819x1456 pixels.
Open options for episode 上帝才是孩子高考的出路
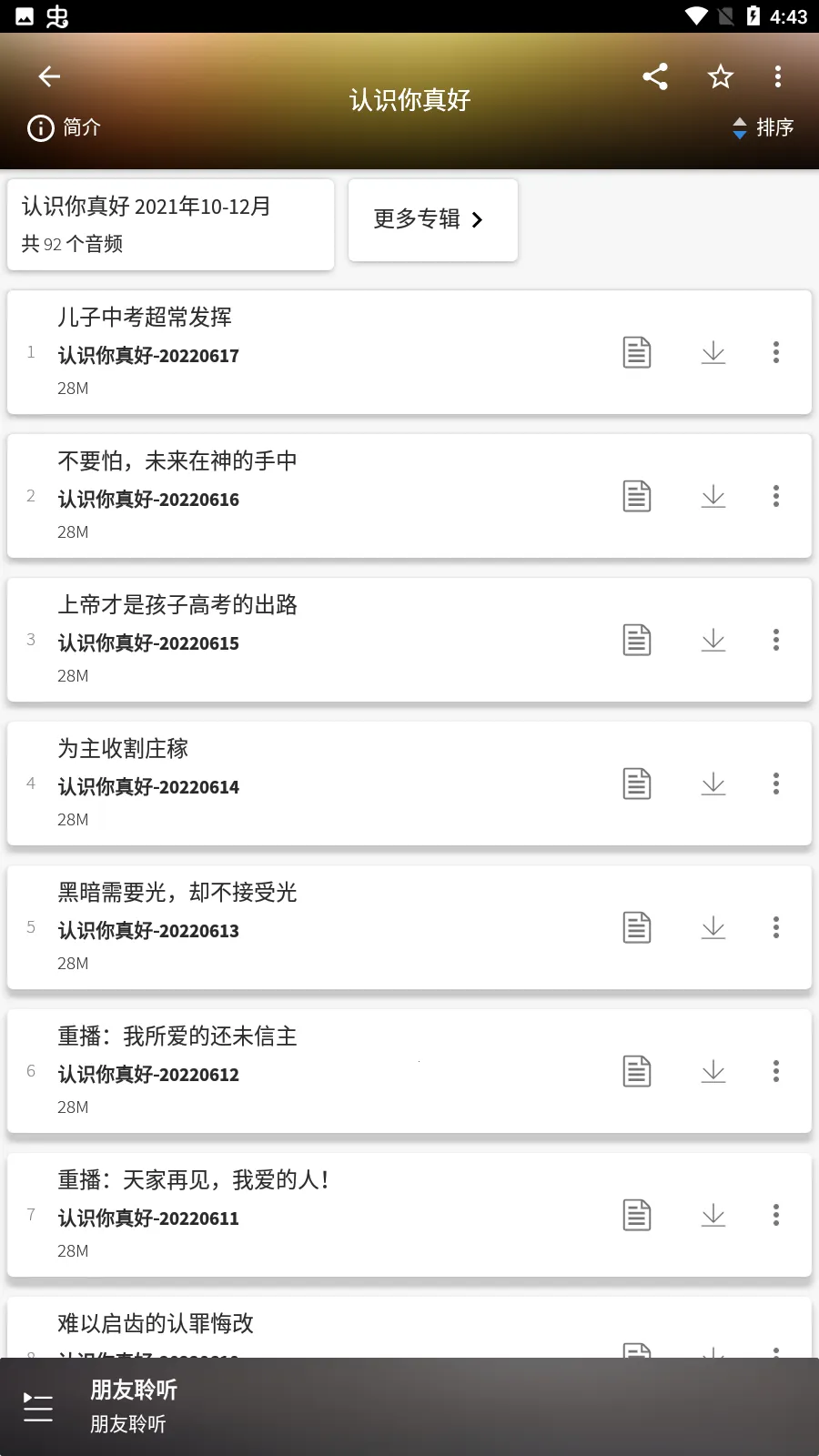point(776,640)
